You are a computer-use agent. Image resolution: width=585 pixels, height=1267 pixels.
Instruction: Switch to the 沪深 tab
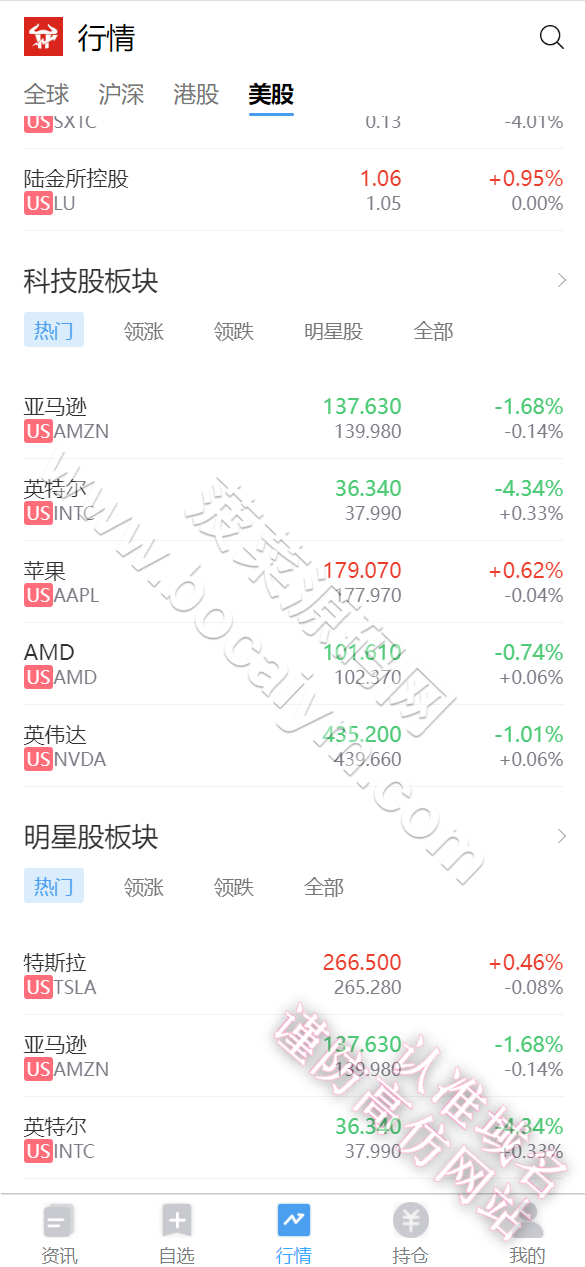tap(121, 95)
